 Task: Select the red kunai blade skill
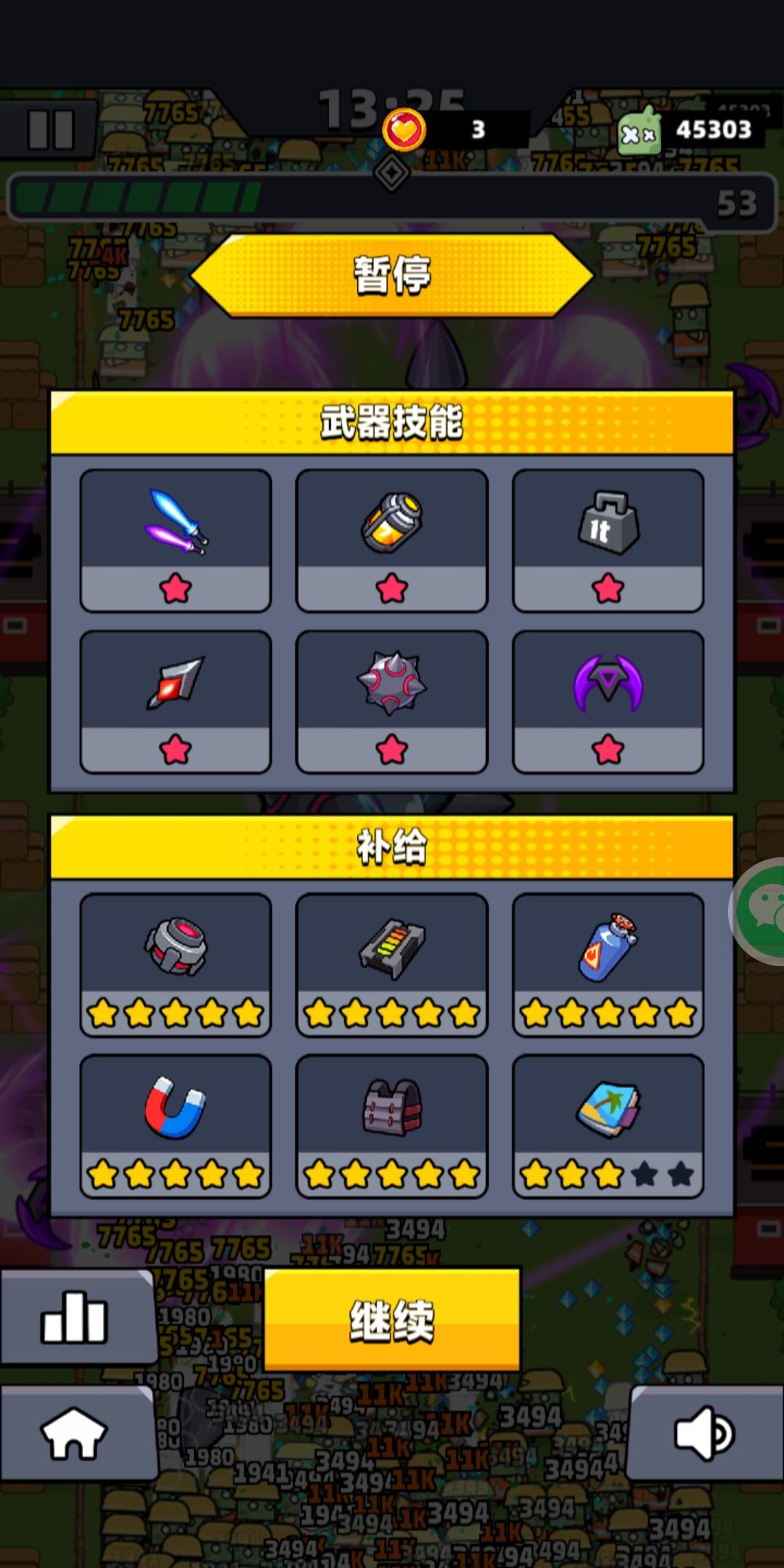(x=176, y=701)
